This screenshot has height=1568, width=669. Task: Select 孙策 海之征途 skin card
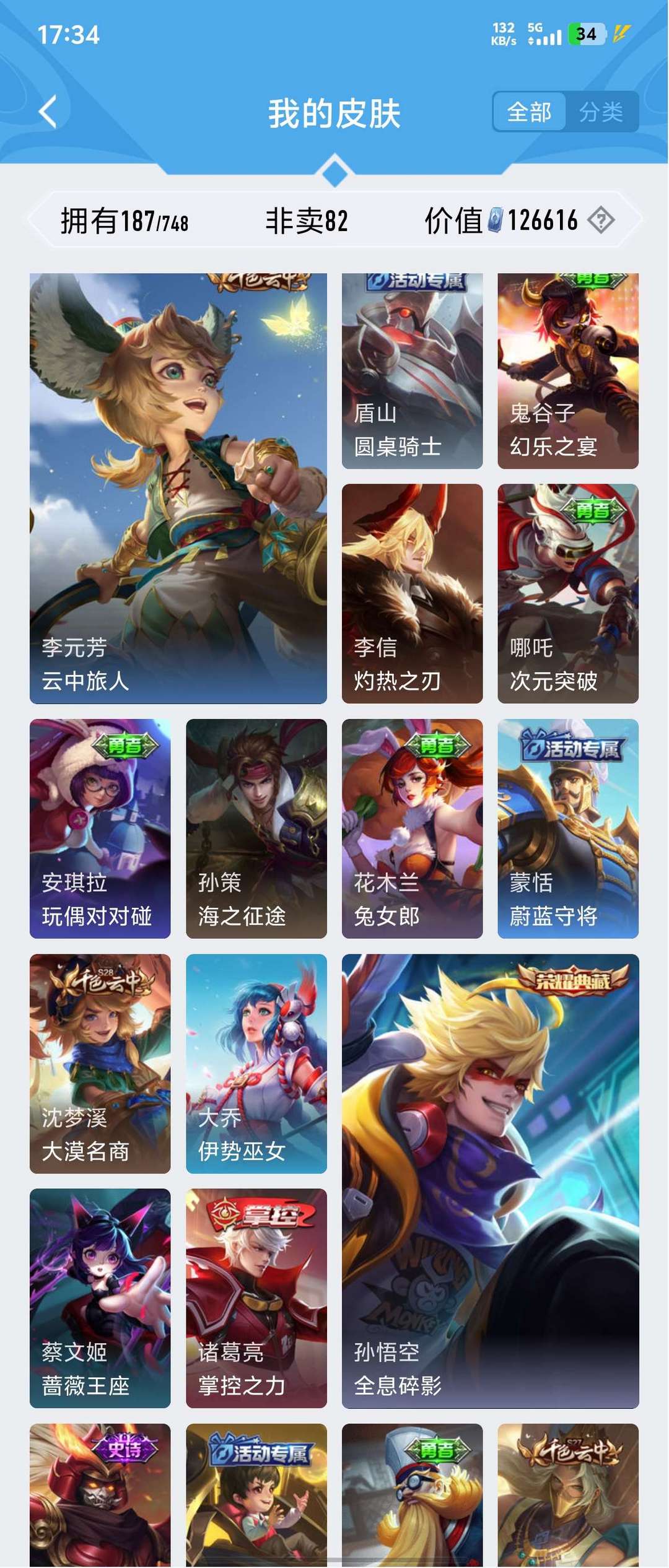tap(256, 828)
